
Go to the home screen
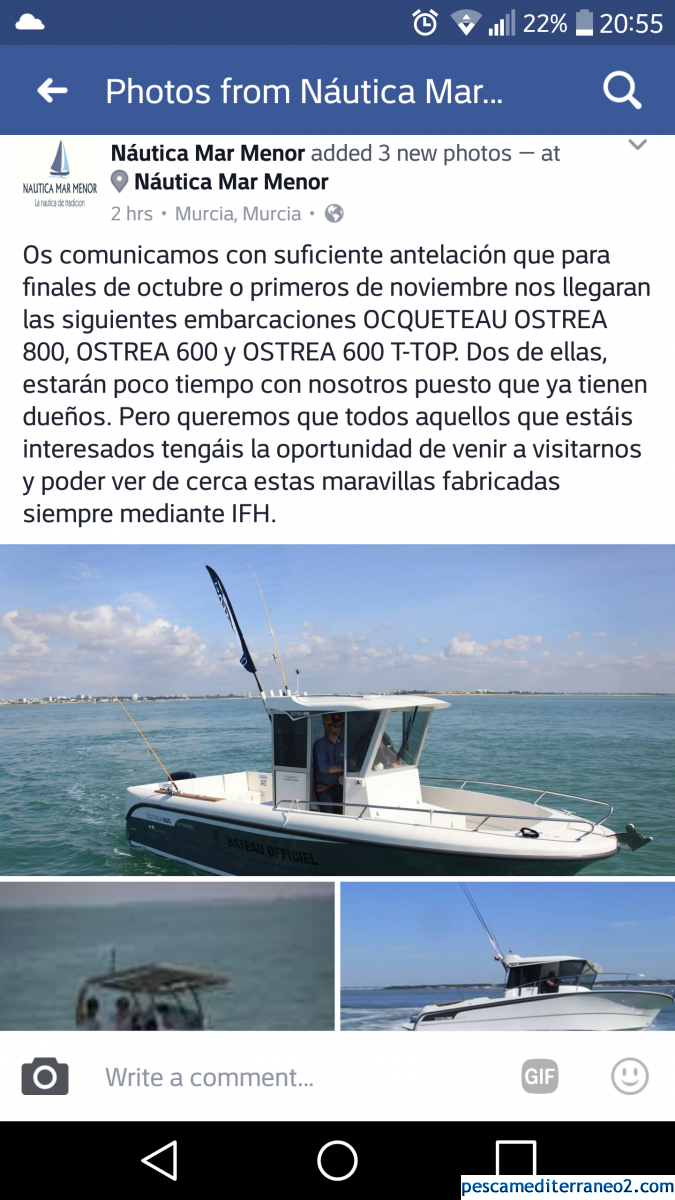(337, 1160)
